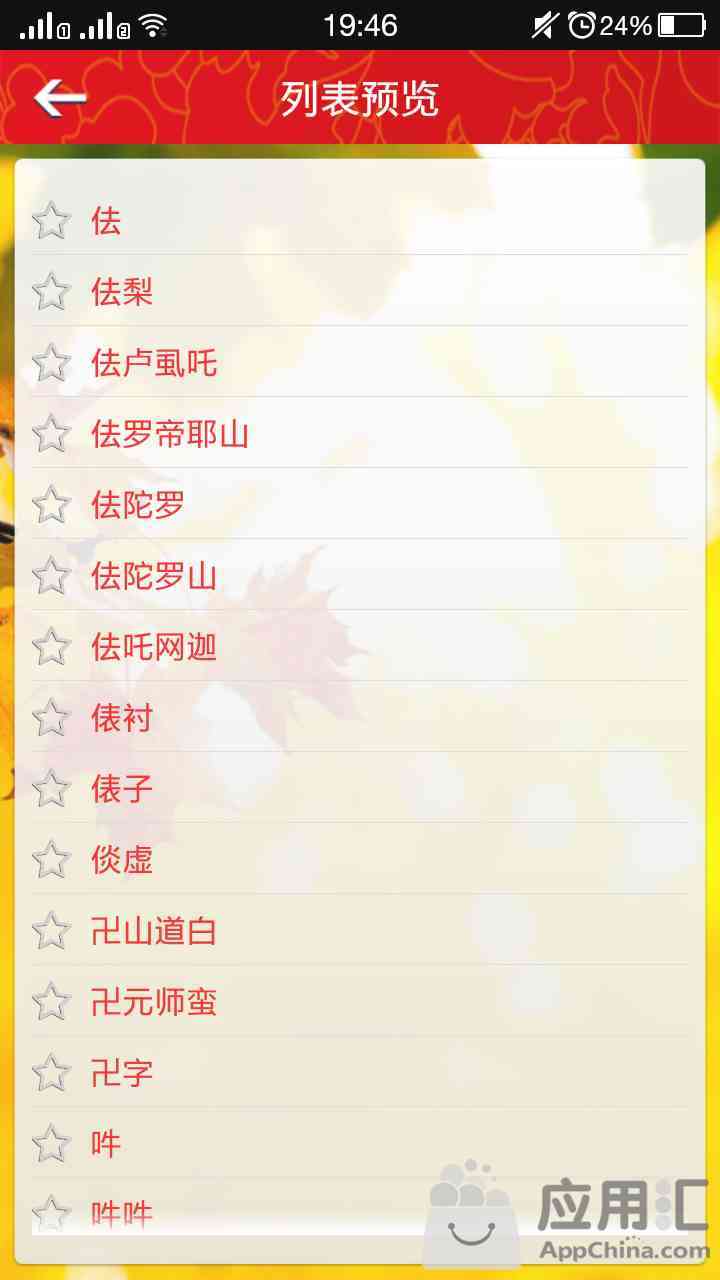Open the entry 卍元师蛮
The width and height of the screenshot is (720, 1280).
(360, 1001)
